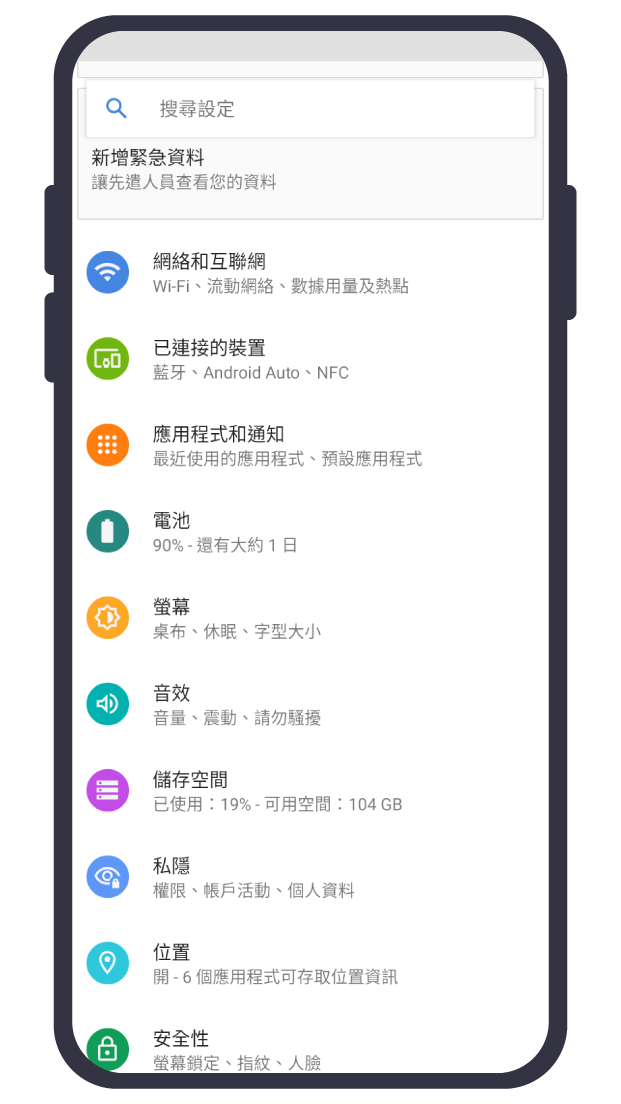Open 電池 settings

tap(310, 532)
